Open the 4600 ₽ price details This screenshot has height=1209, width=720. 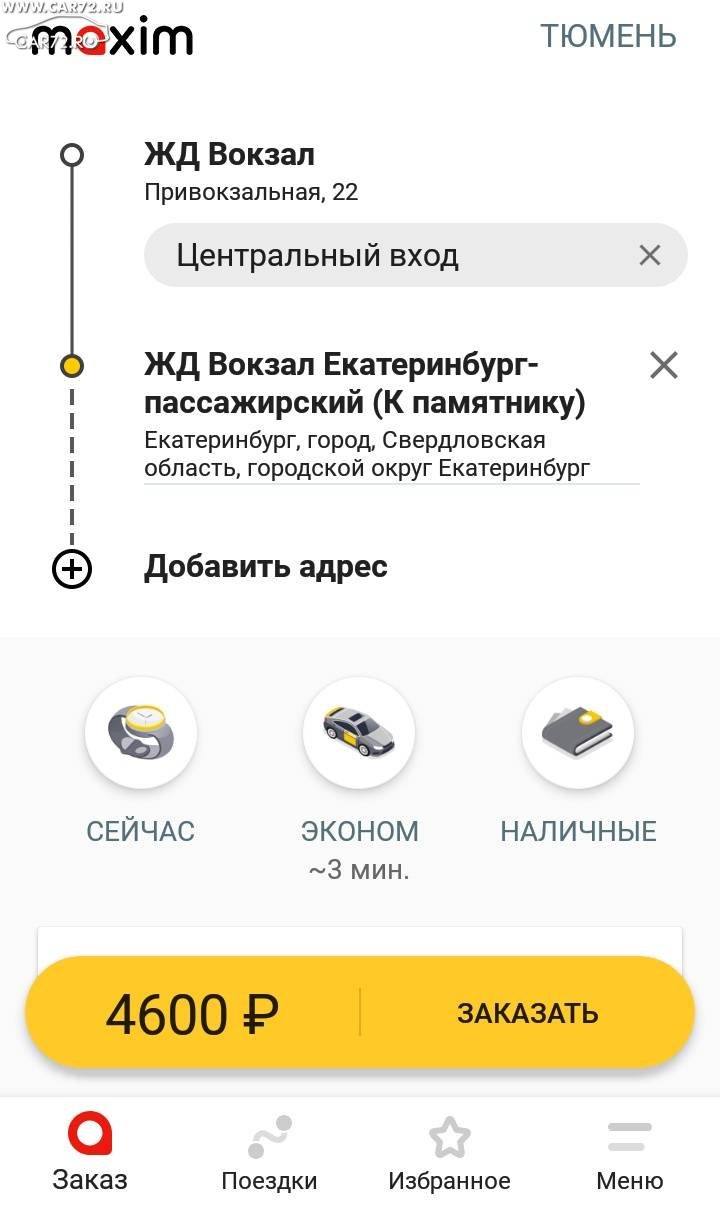click(x=192, y=1014)
